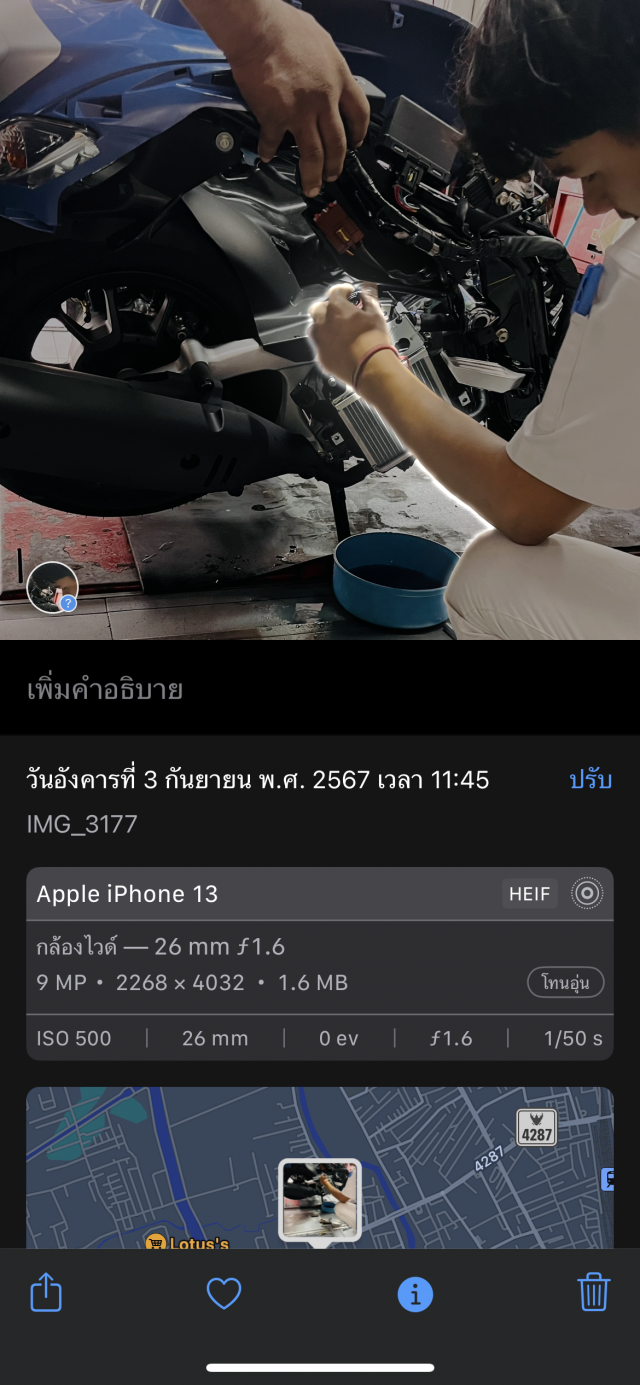
Task: Open the Visual Look Up circle on the photo
Action: (52, 587)
